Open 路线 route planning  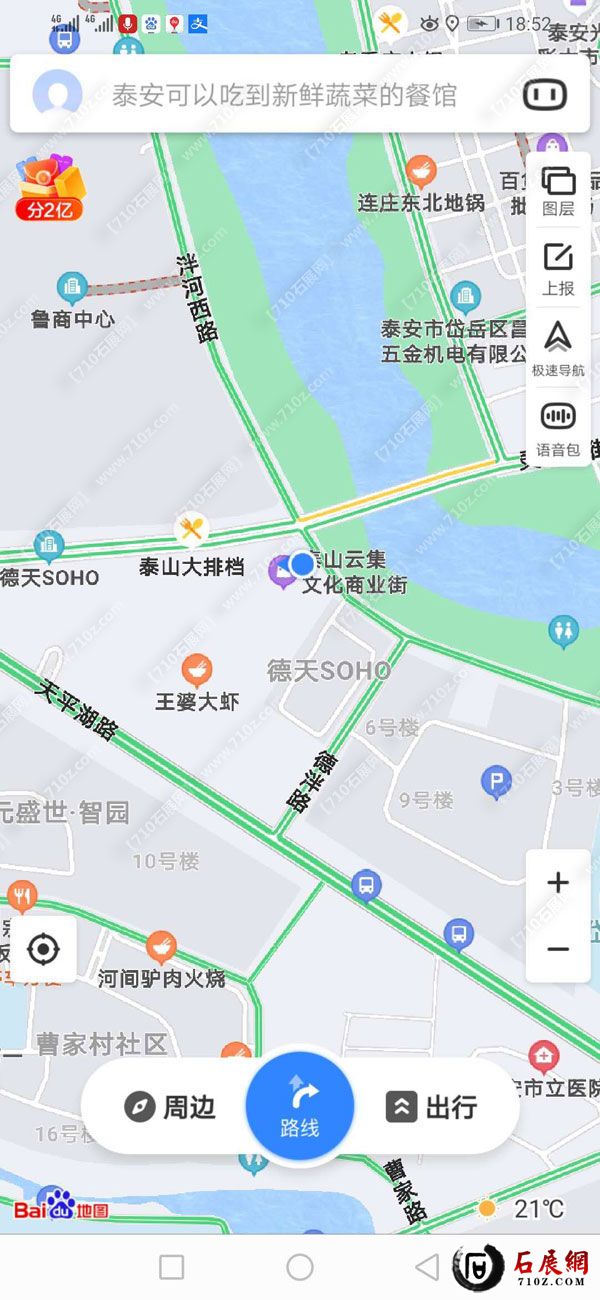tap(300, 1106)
